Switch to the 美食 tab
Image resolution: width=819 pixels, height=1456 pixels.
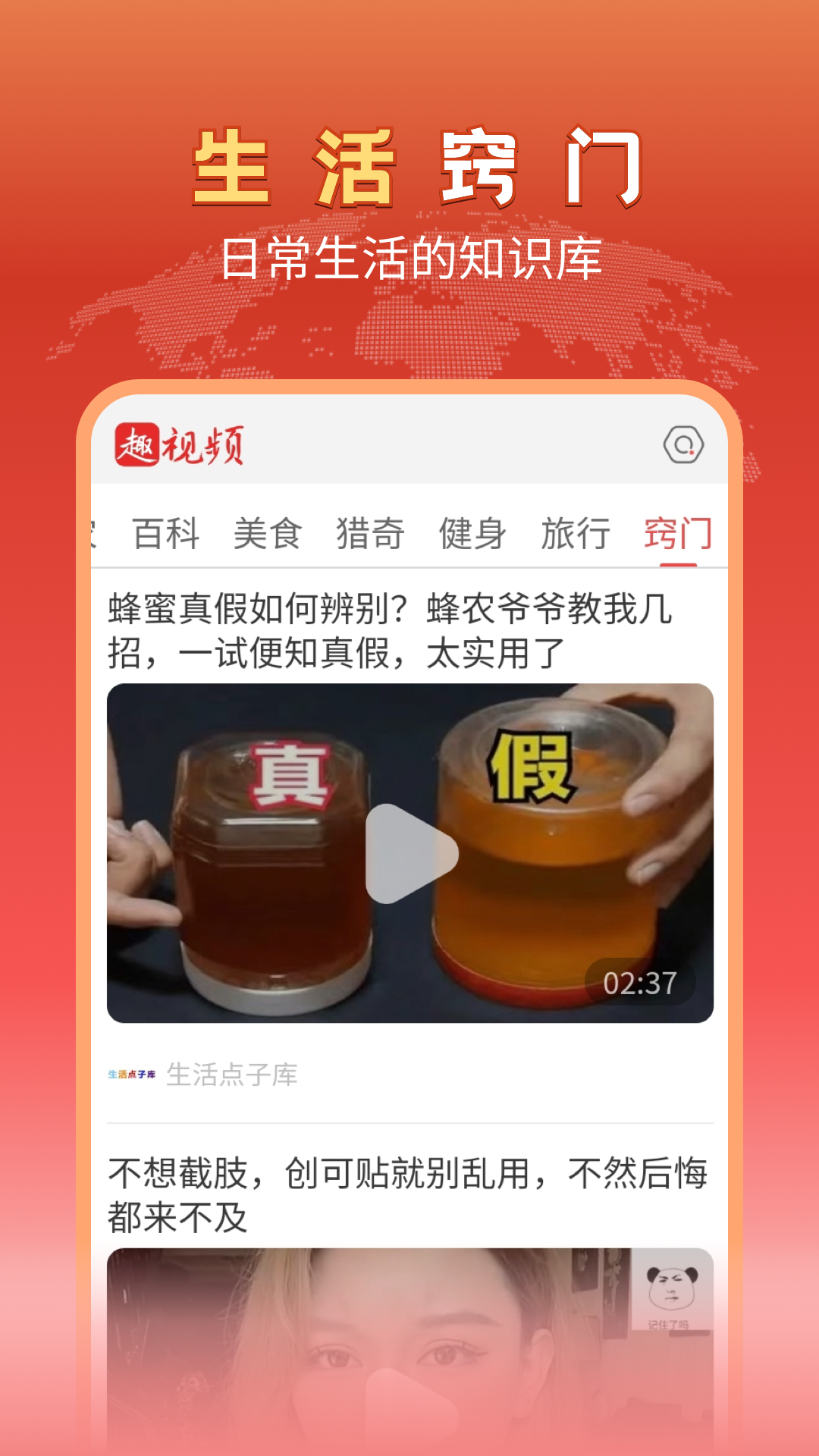[269, 533]
